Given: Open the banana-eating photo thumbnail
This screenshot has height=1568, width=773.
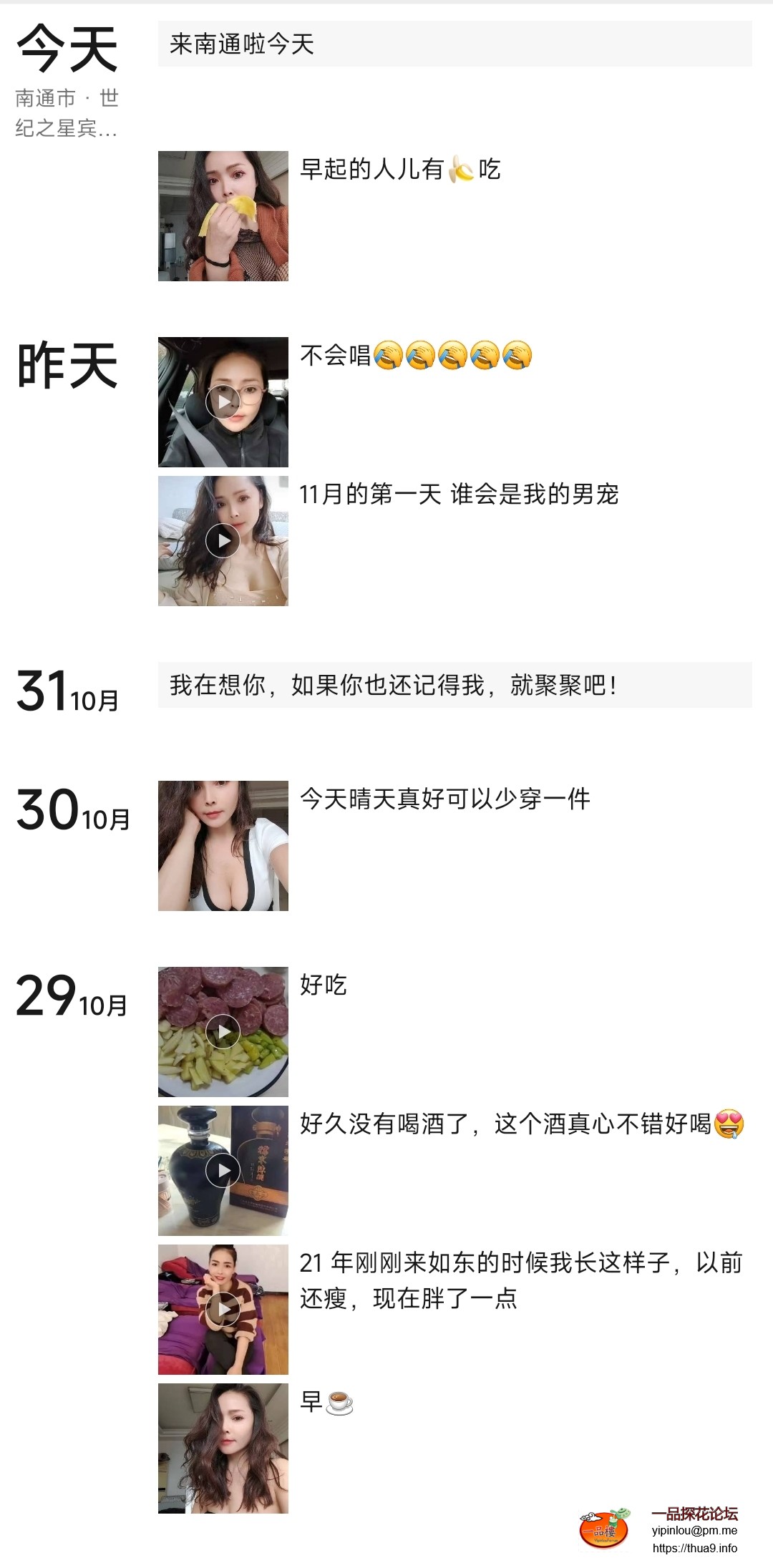Looking at the screenshot, I should pyautogui.click(x=223, y=216).
